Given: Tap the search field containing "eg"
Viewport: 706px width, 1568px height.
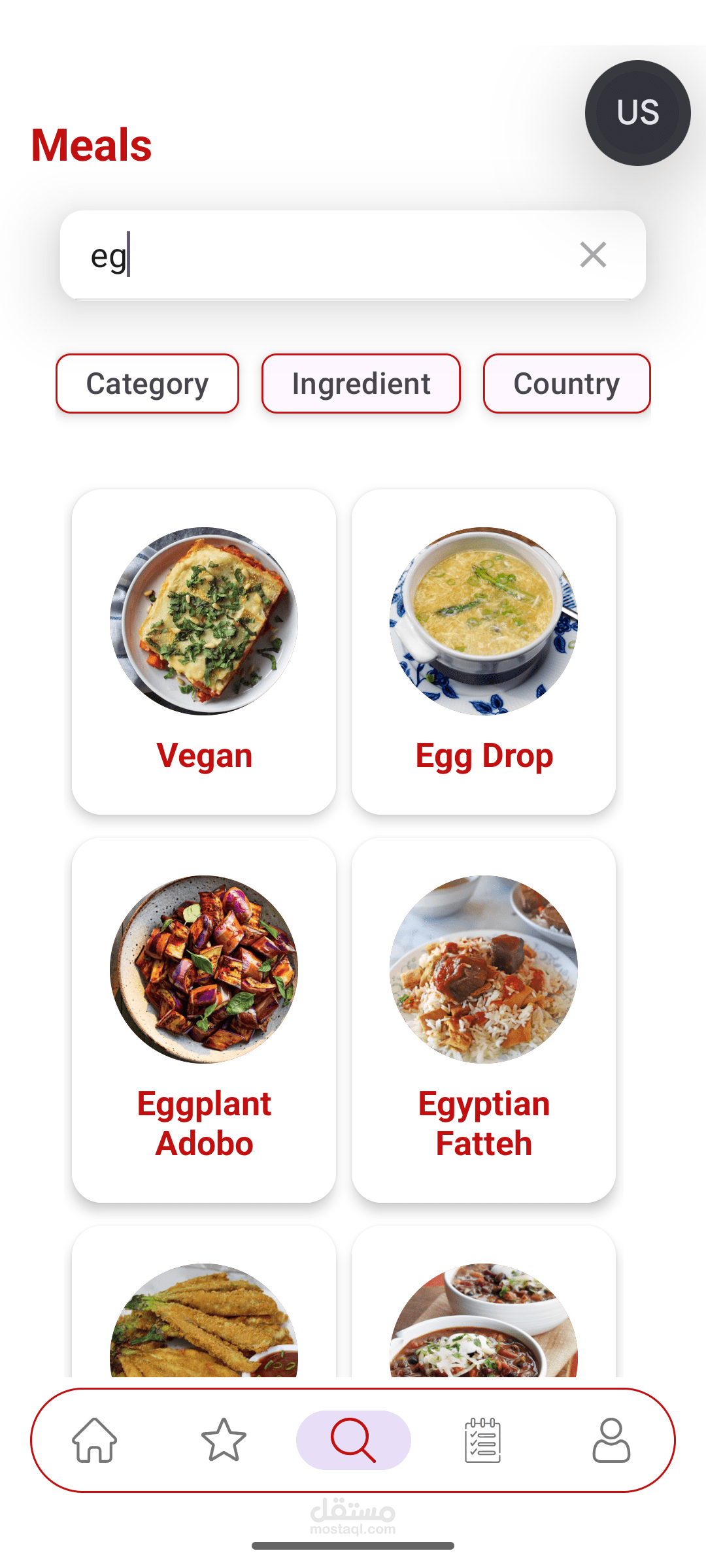Looking at the screenshot, I should coord(314,255).
